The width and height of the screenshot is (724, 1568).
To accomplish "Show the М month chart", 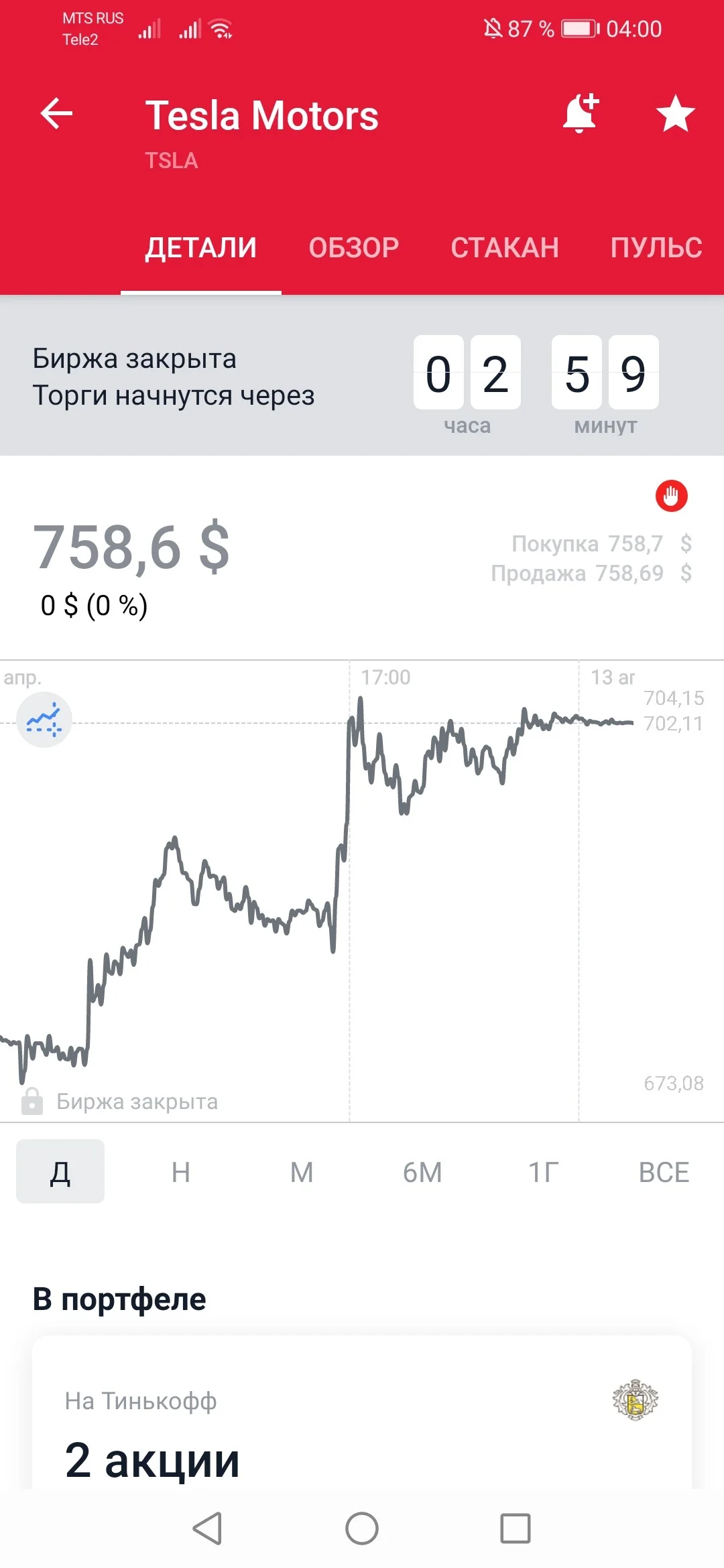I will (302, 1171).
